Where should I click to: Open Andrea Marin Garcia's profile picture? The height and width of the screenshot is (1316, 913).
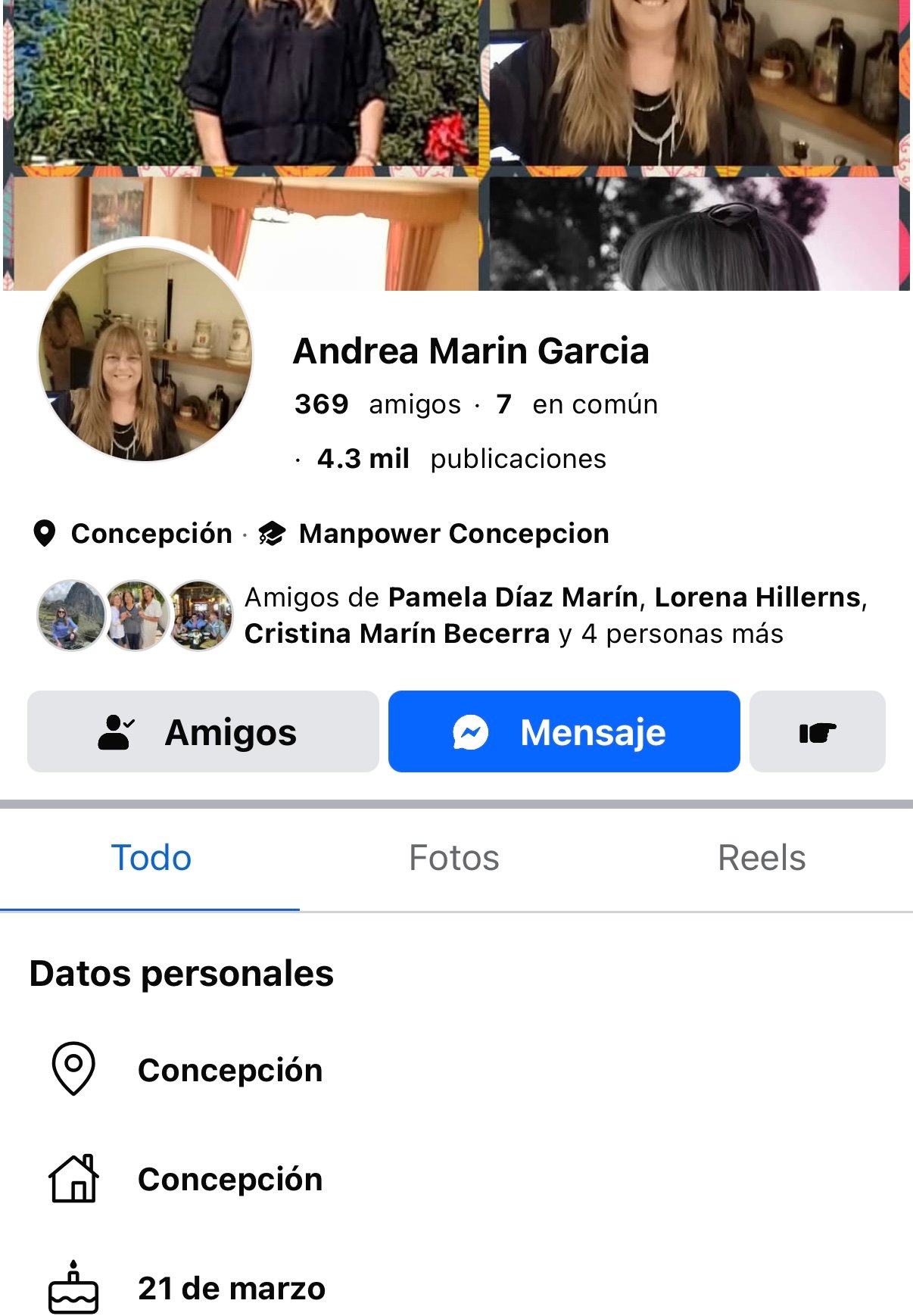pyautogui.click(x=145, y=354)
